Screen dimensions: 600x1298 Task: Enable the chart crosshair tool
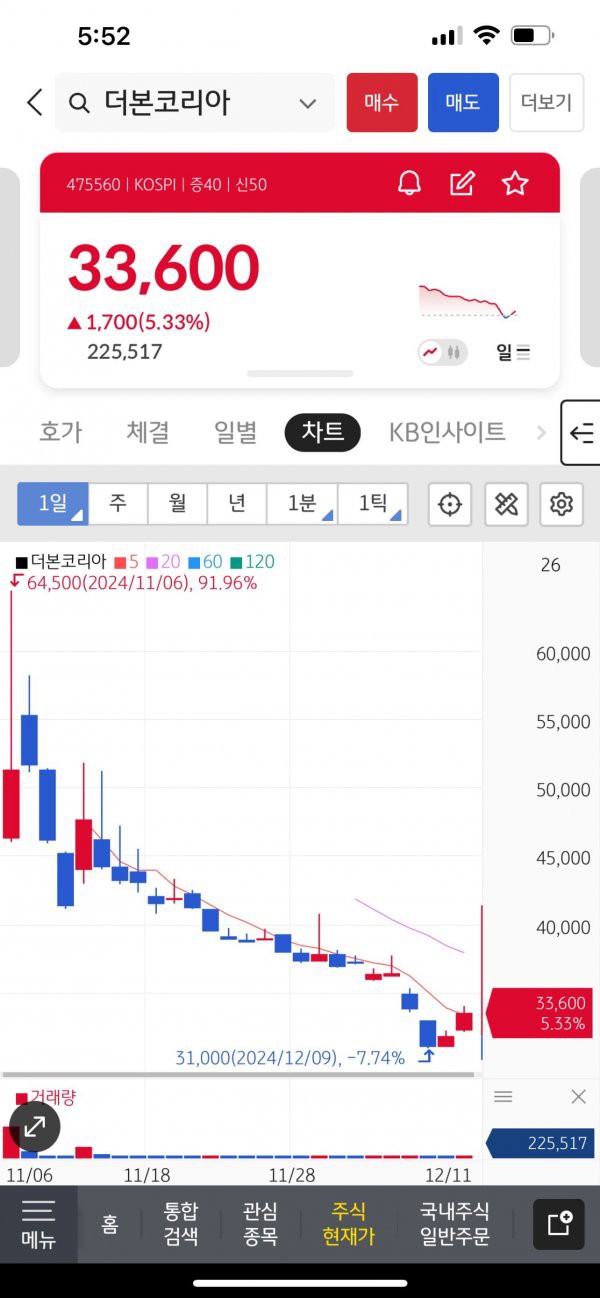[x=450, y=505]
